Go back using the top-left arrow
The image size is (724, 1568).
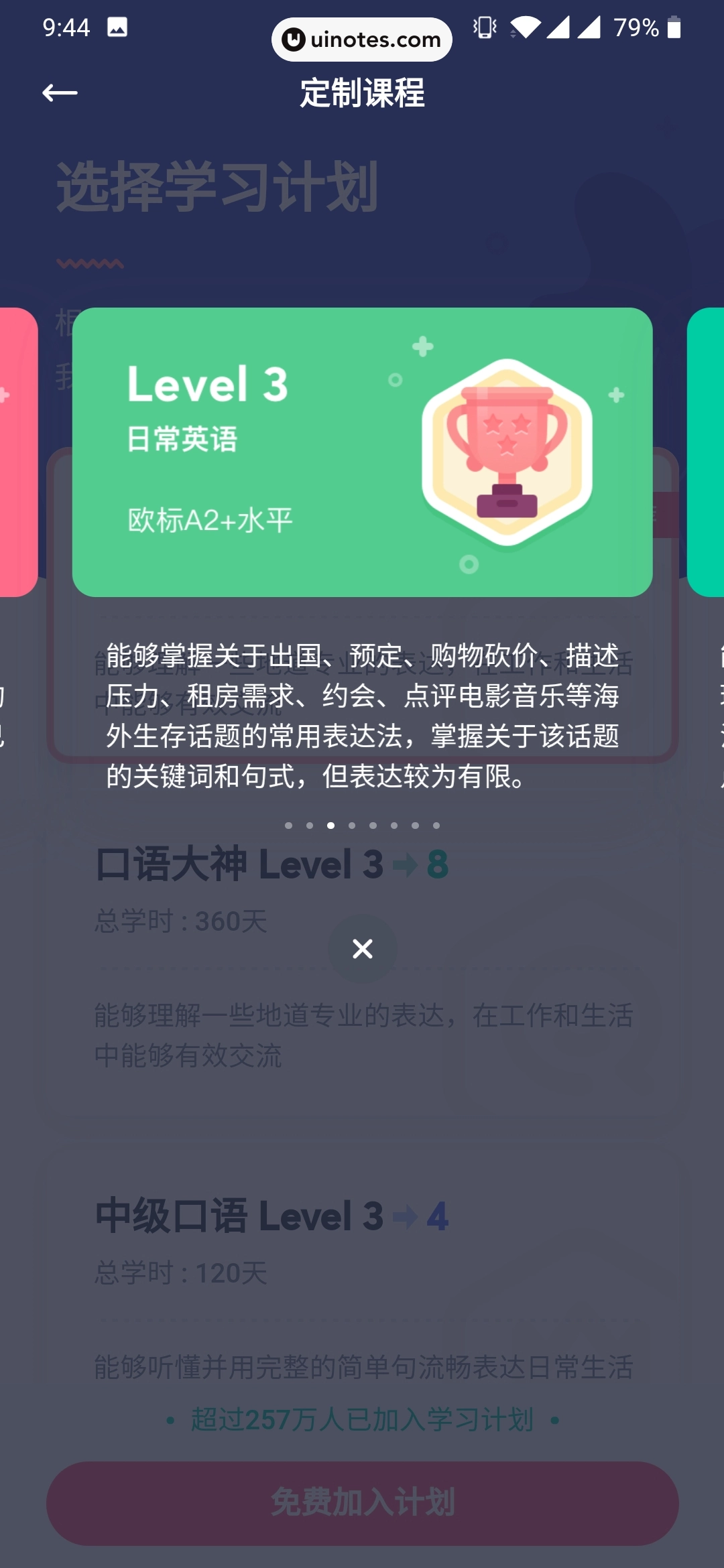60,92
